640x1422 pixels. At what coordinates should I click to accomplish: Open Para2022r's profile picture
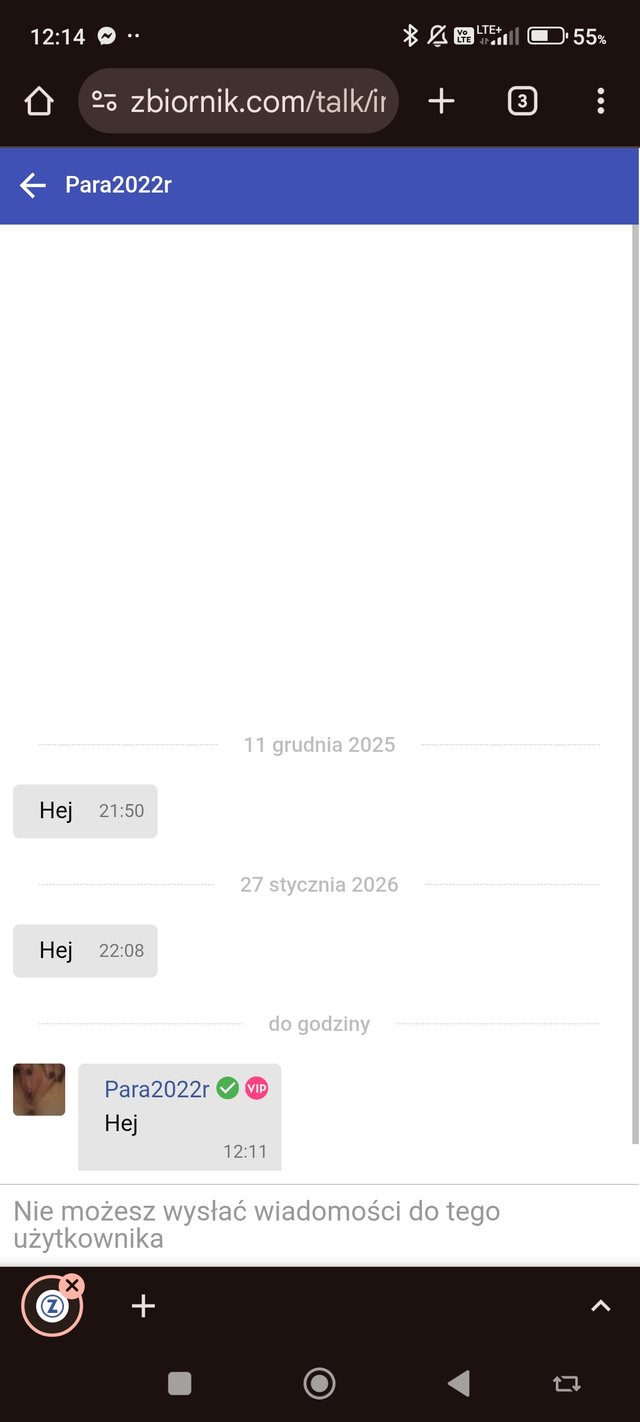point(39,1089)
